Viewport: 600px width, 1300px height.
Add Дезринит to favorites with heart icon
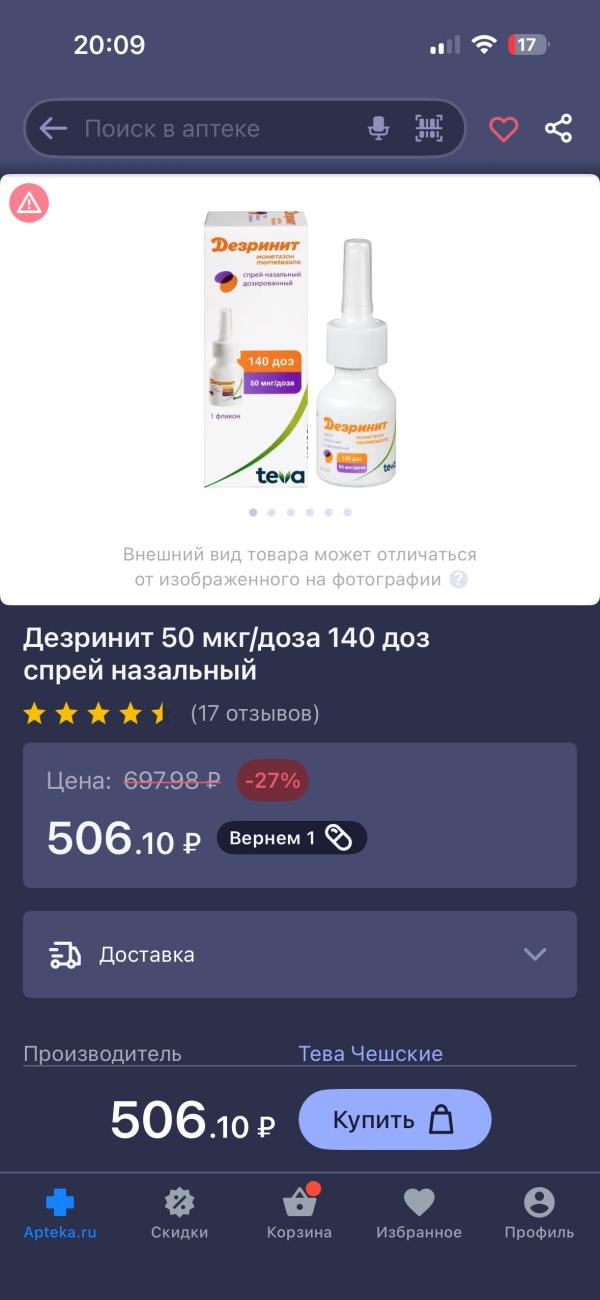coord(503,128)
